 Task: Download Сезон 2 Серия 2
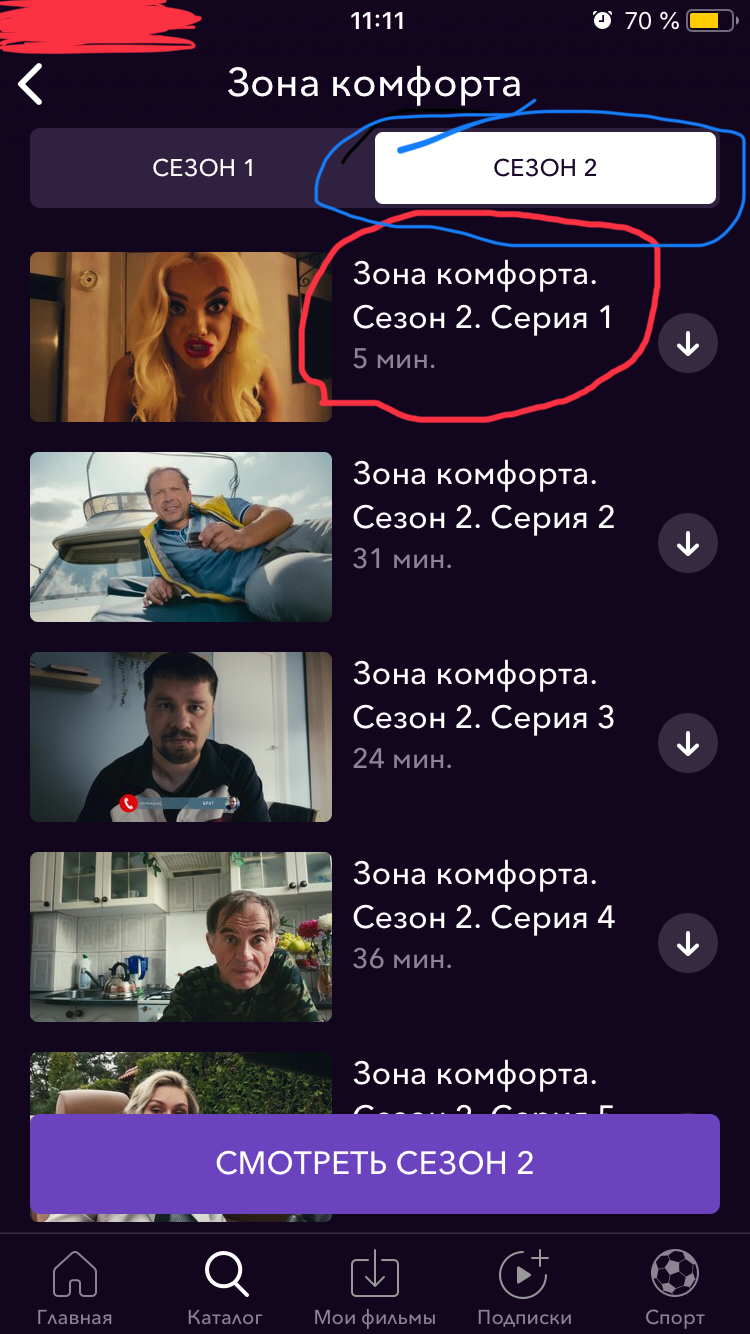pyautogui.click(x=688, y=544)
